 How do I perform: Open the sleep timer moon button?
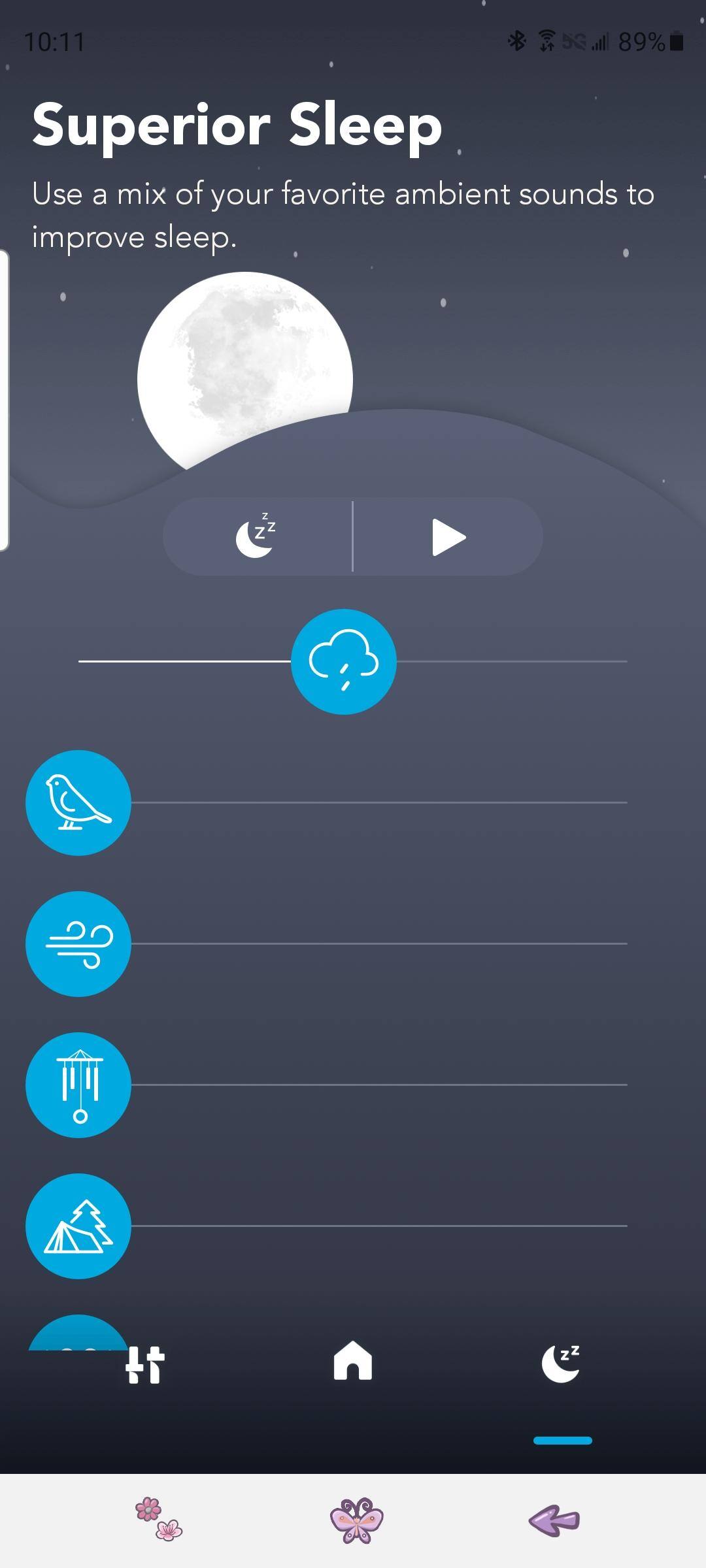(x=256, y=537)
